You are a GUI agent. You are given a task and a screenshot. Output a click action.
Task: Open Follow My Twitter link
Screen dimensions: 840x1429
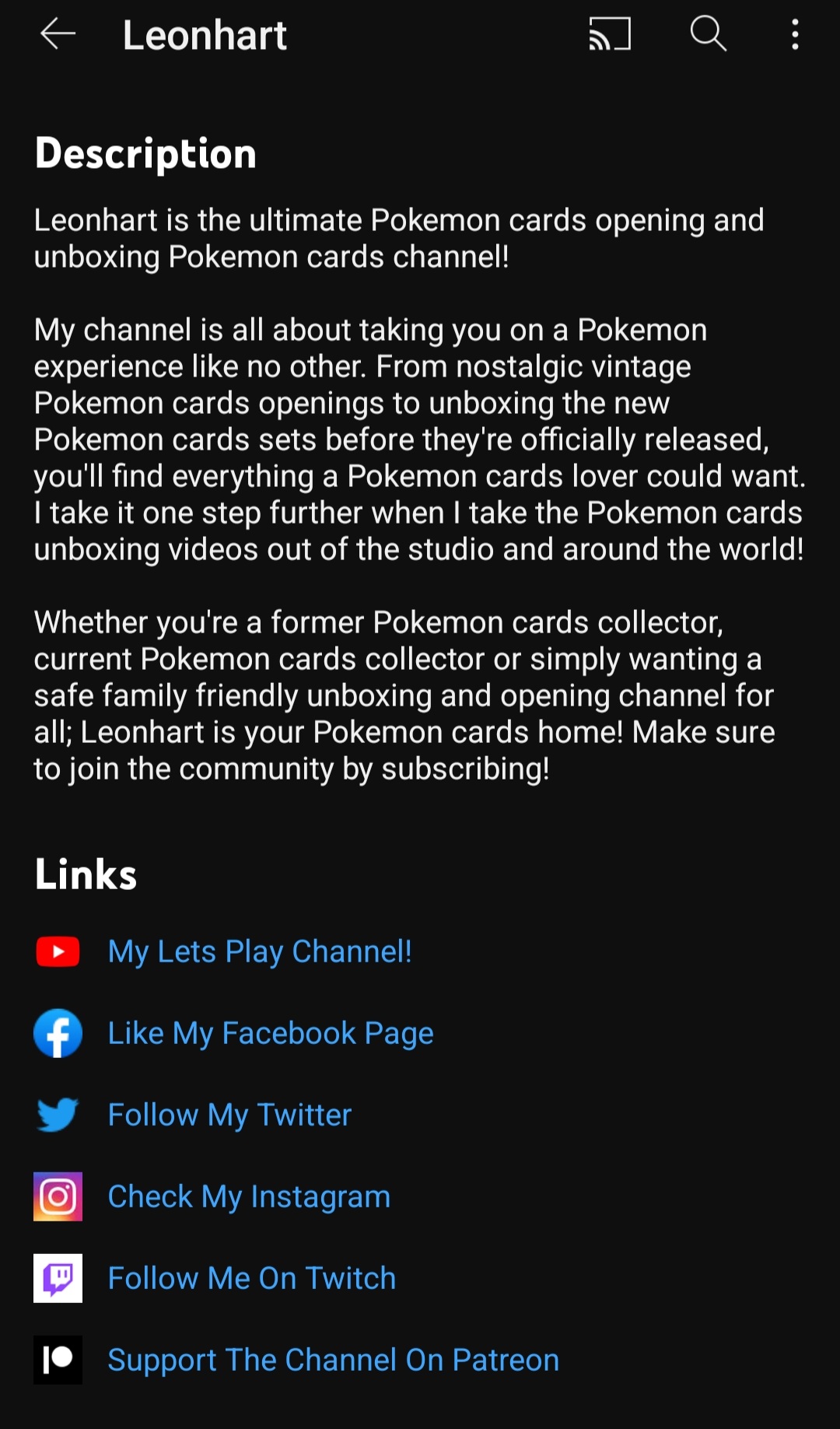click(229, 1115)
